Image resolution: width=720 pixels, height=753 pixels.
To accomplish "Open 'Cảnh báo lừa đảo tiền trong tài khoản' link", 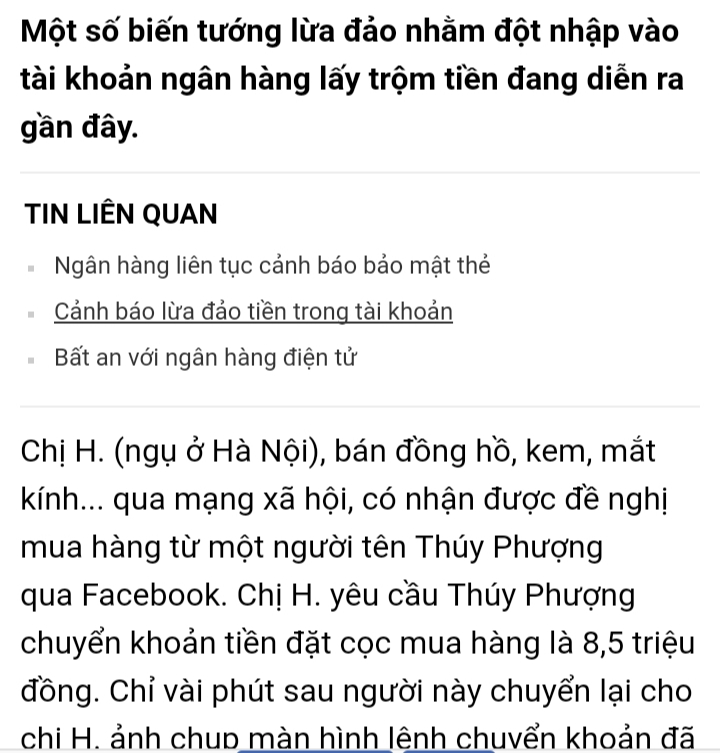I will (x=254, y=312).
